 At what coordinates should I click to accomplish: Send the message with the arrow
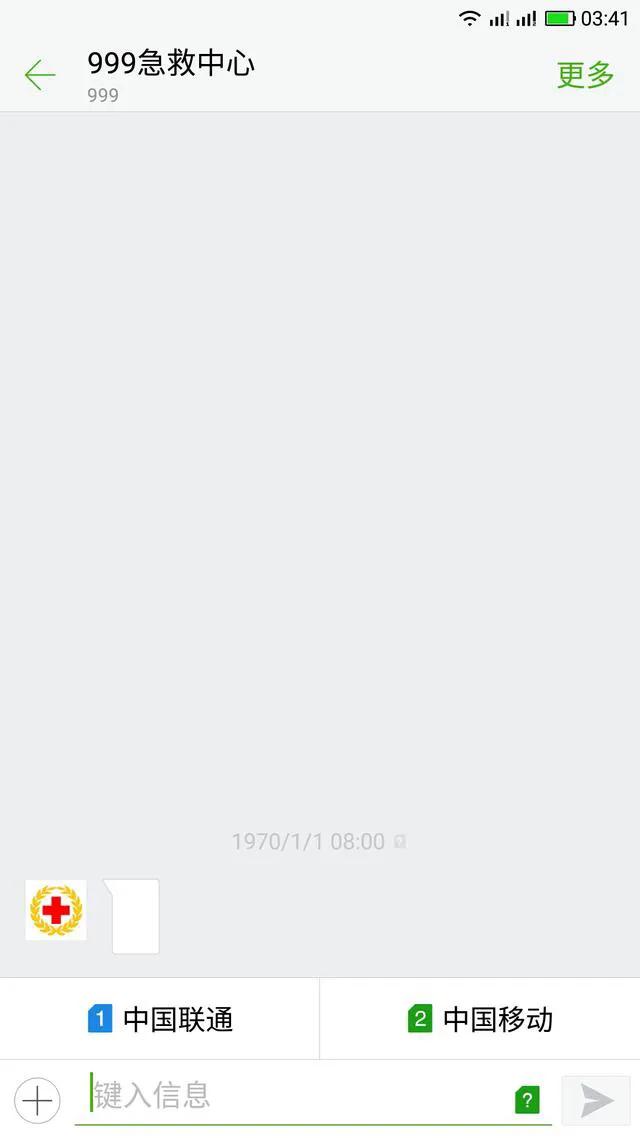pyautogui.click(x=597, y=1101)
